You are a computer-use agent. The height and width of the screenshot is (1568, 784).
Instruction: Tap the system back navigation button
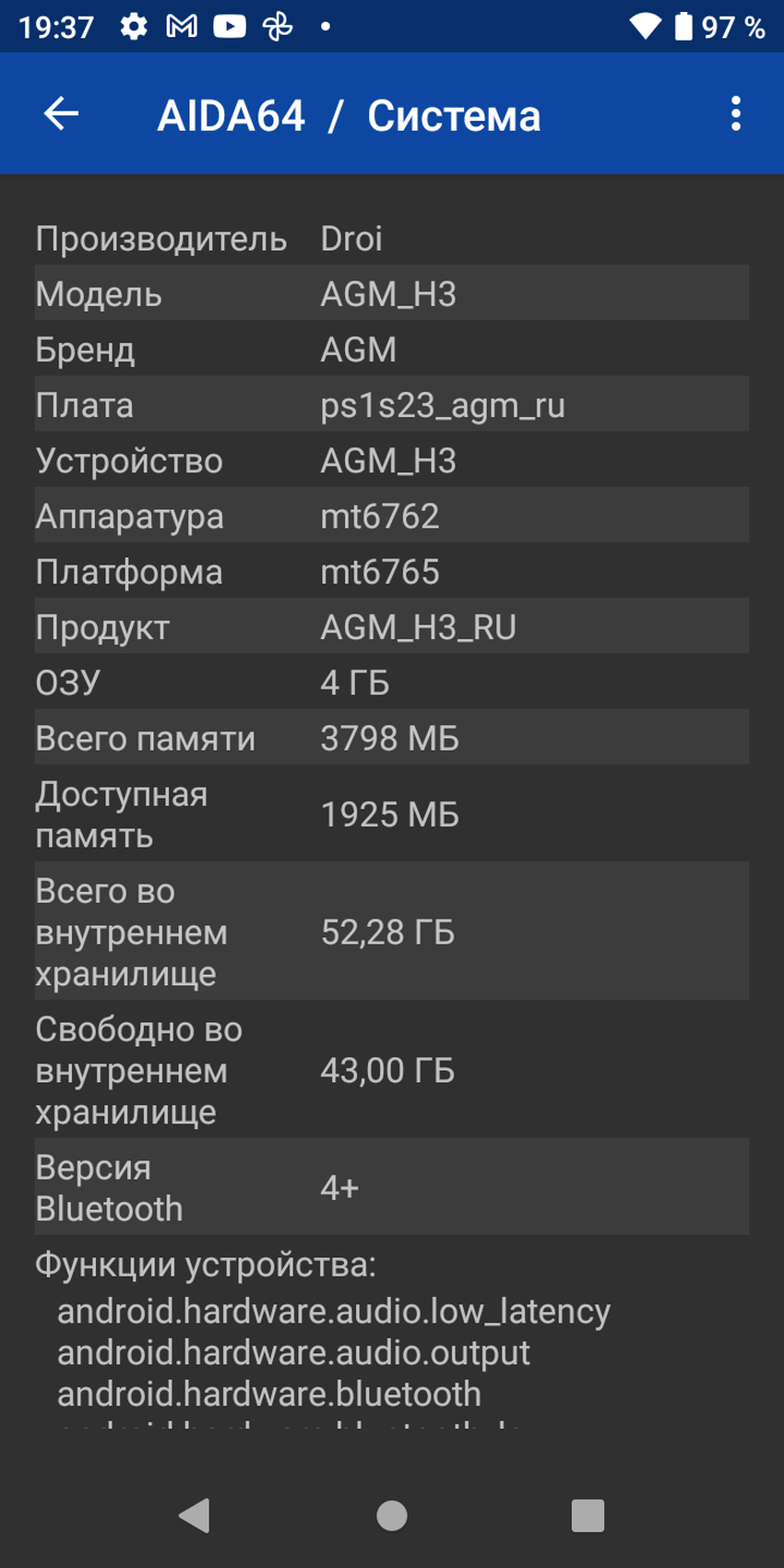[x=195, y=1515]
